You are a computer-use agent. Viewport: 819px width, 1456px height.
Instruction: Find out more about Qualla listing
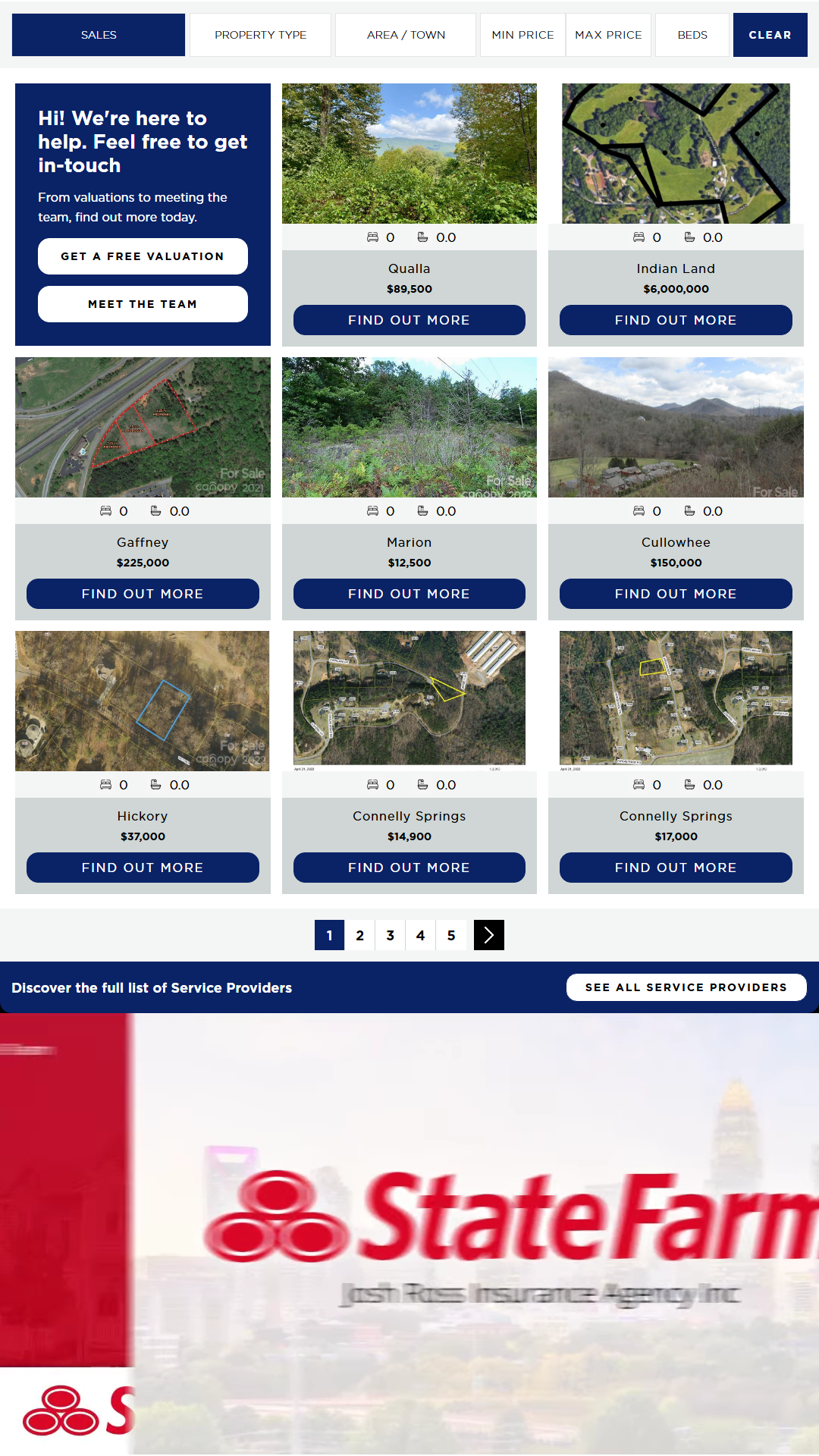pos(409,320)
